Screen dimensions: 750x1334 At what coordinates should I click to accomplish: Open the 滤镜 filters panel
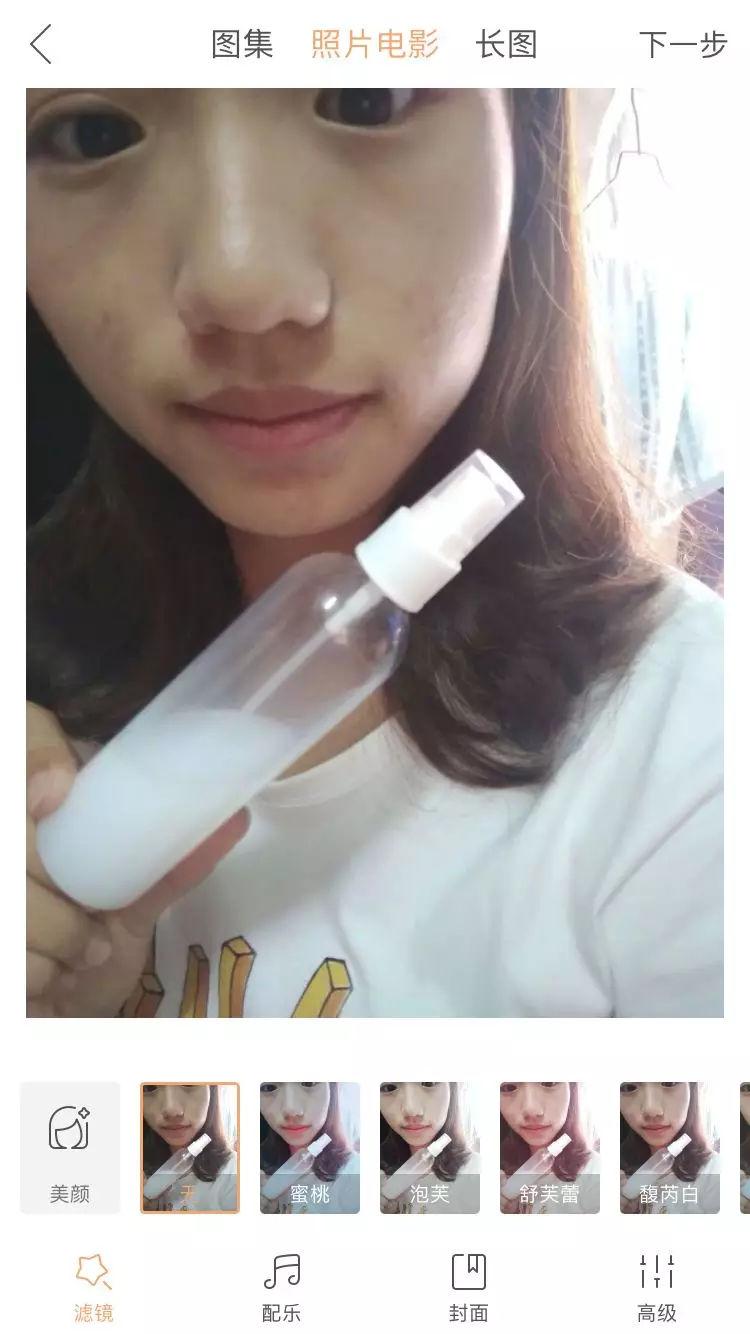93,1287
